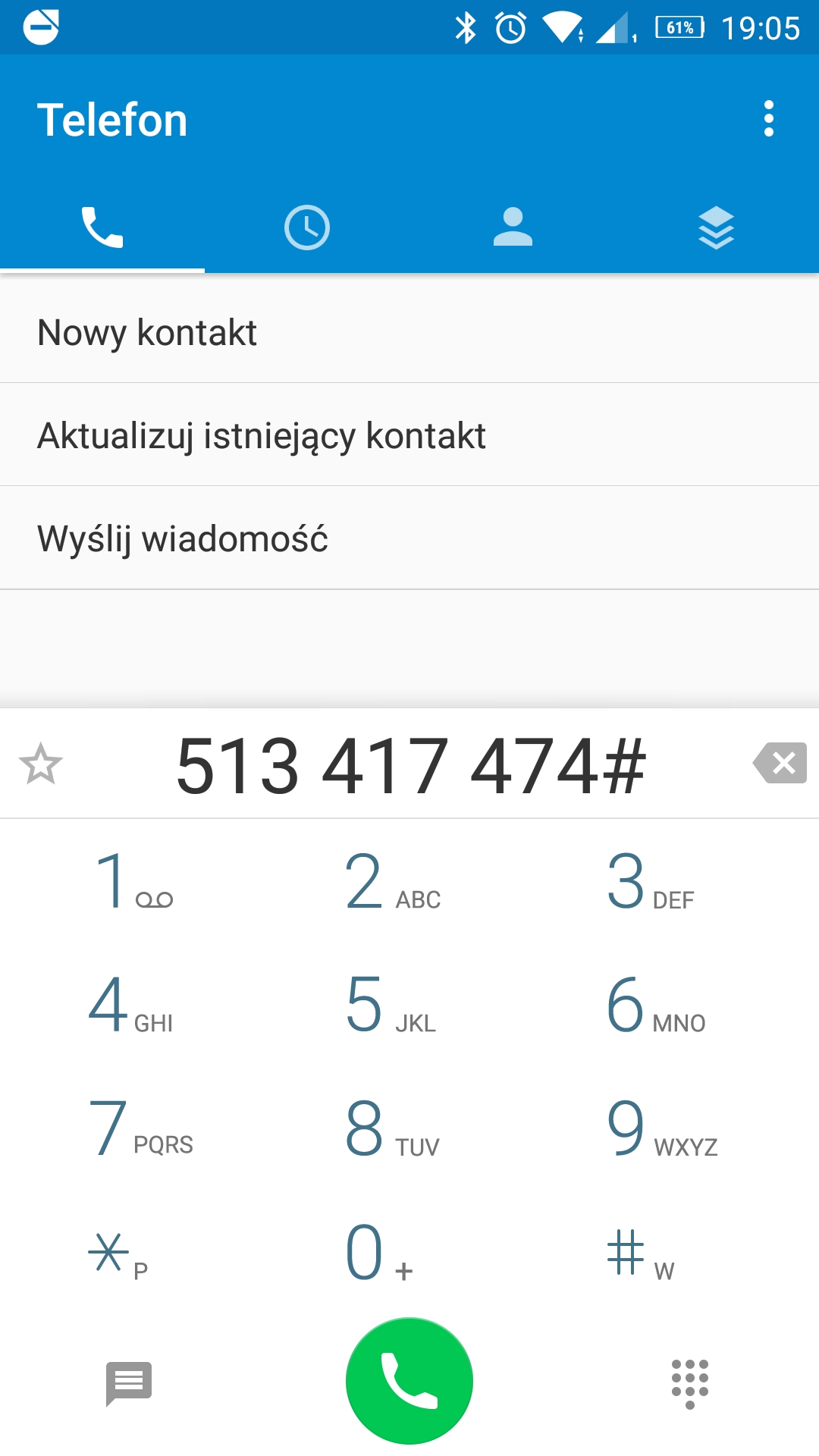Choose Aktualizuj istniejący kontakt
The height and width of the screenshot is (1456, 819).
click(x=409, y=435)
